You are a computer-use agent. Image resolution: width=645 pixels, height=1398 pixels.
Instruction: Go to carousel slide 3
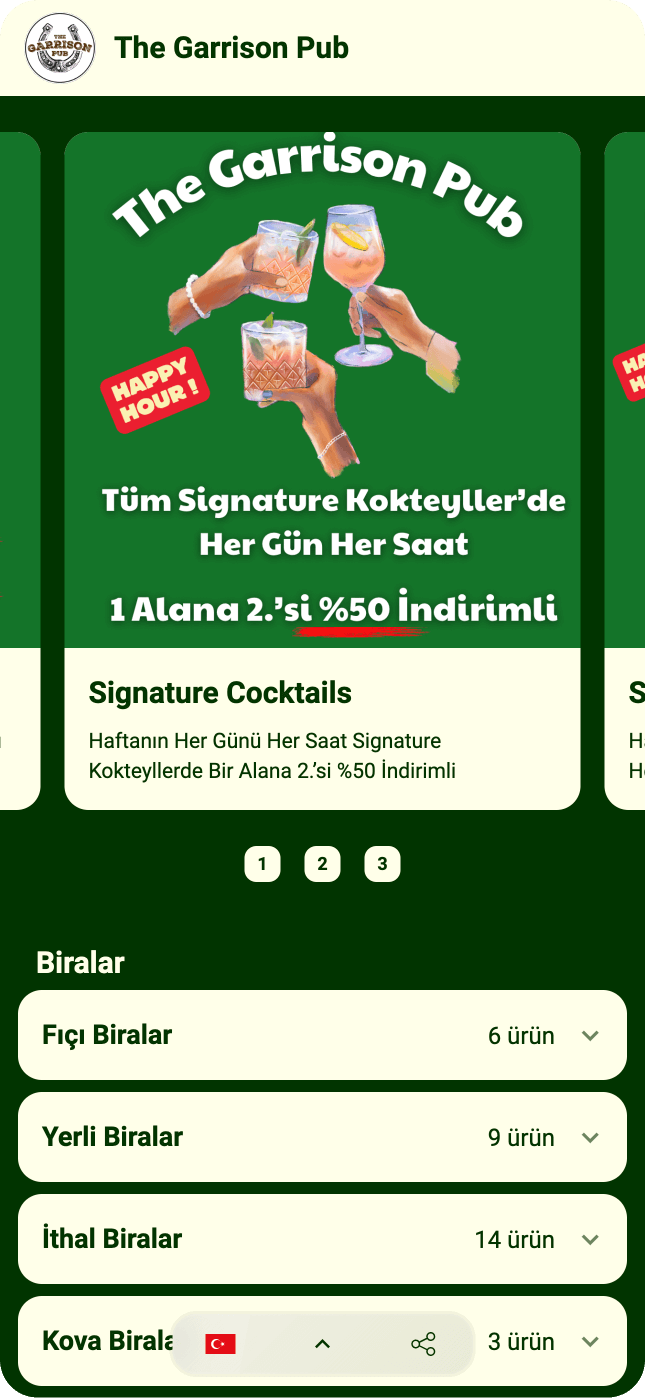(382, 864)
